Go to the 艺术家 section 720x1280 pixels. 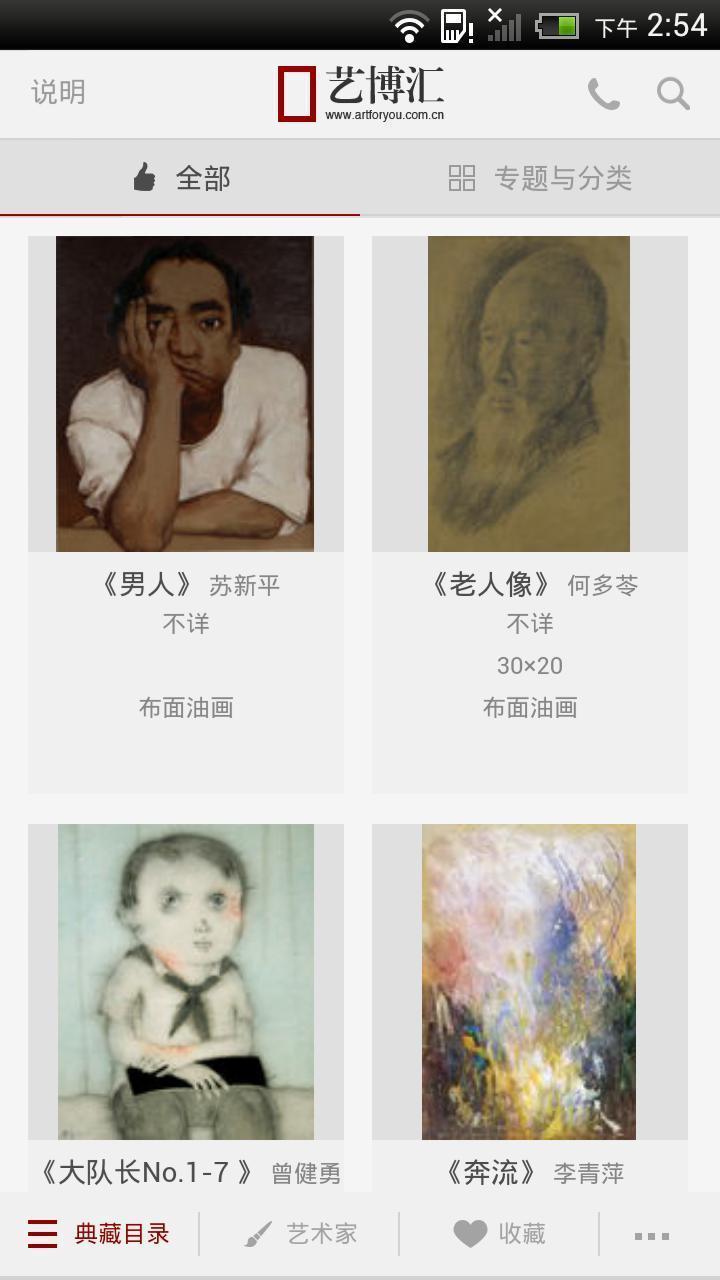pyautogui.click(x=301, y=1234)
